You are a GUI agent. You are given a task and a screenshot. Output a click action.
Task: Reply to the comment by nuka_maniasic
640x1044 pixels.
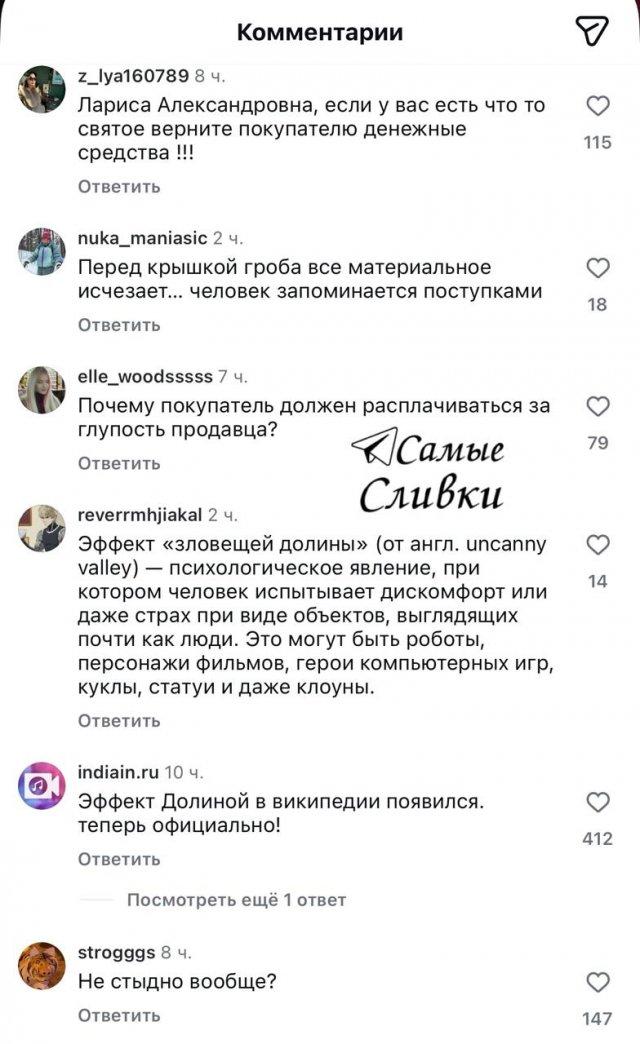tap(119, 325)
